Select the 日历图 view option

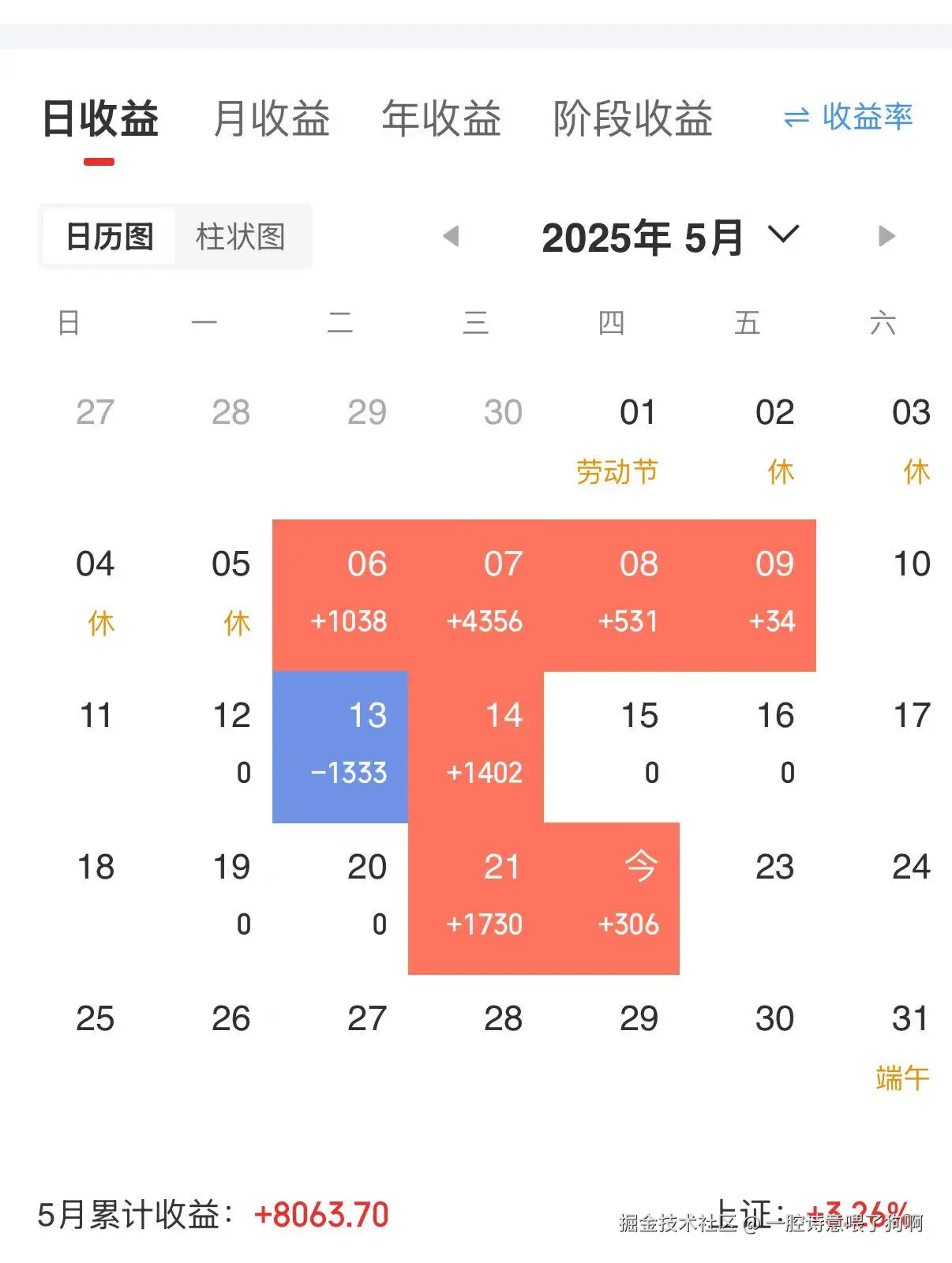[x=111, y=235]
